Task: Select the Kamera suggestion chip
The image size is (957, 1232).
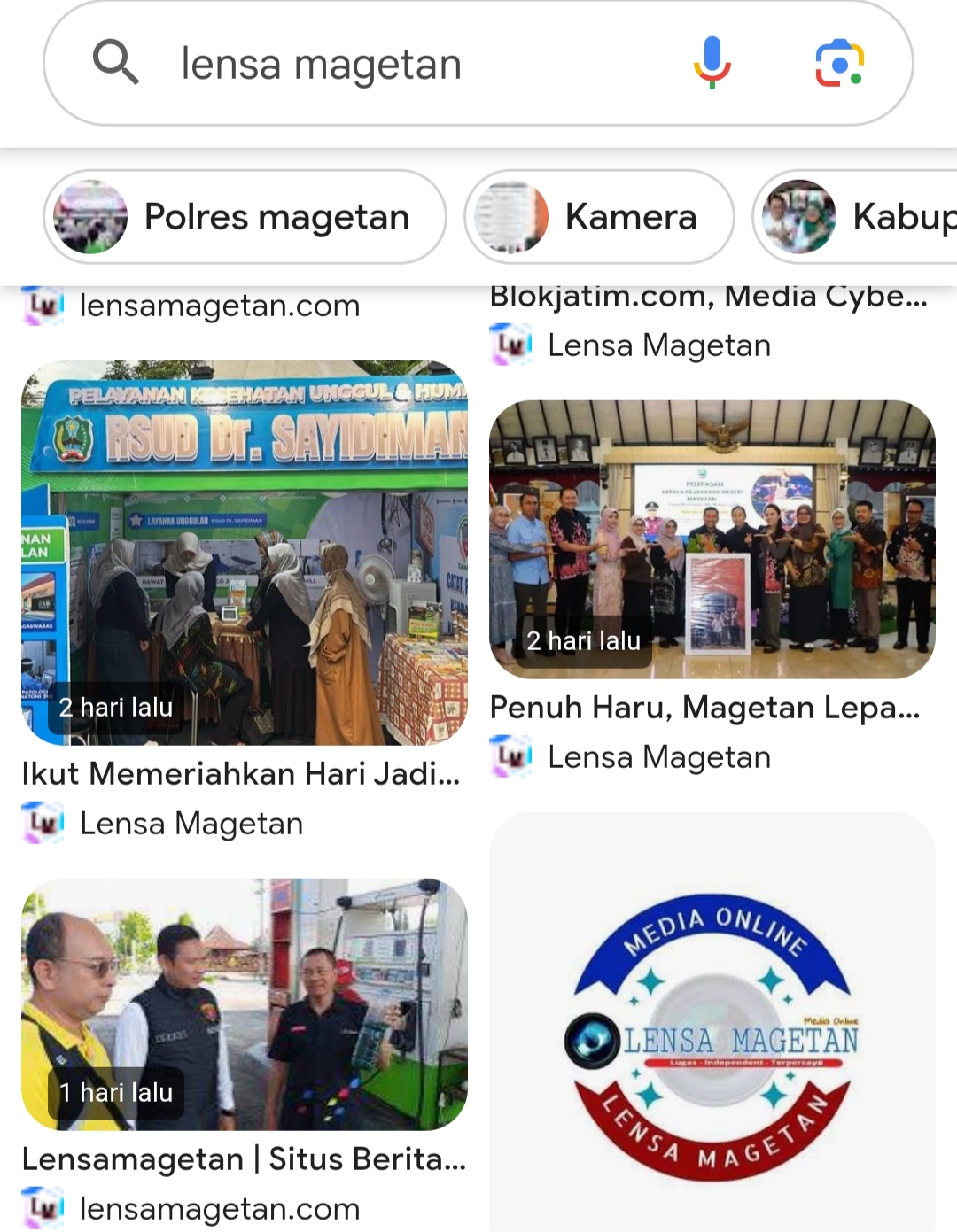Action: tap(599, 217)
